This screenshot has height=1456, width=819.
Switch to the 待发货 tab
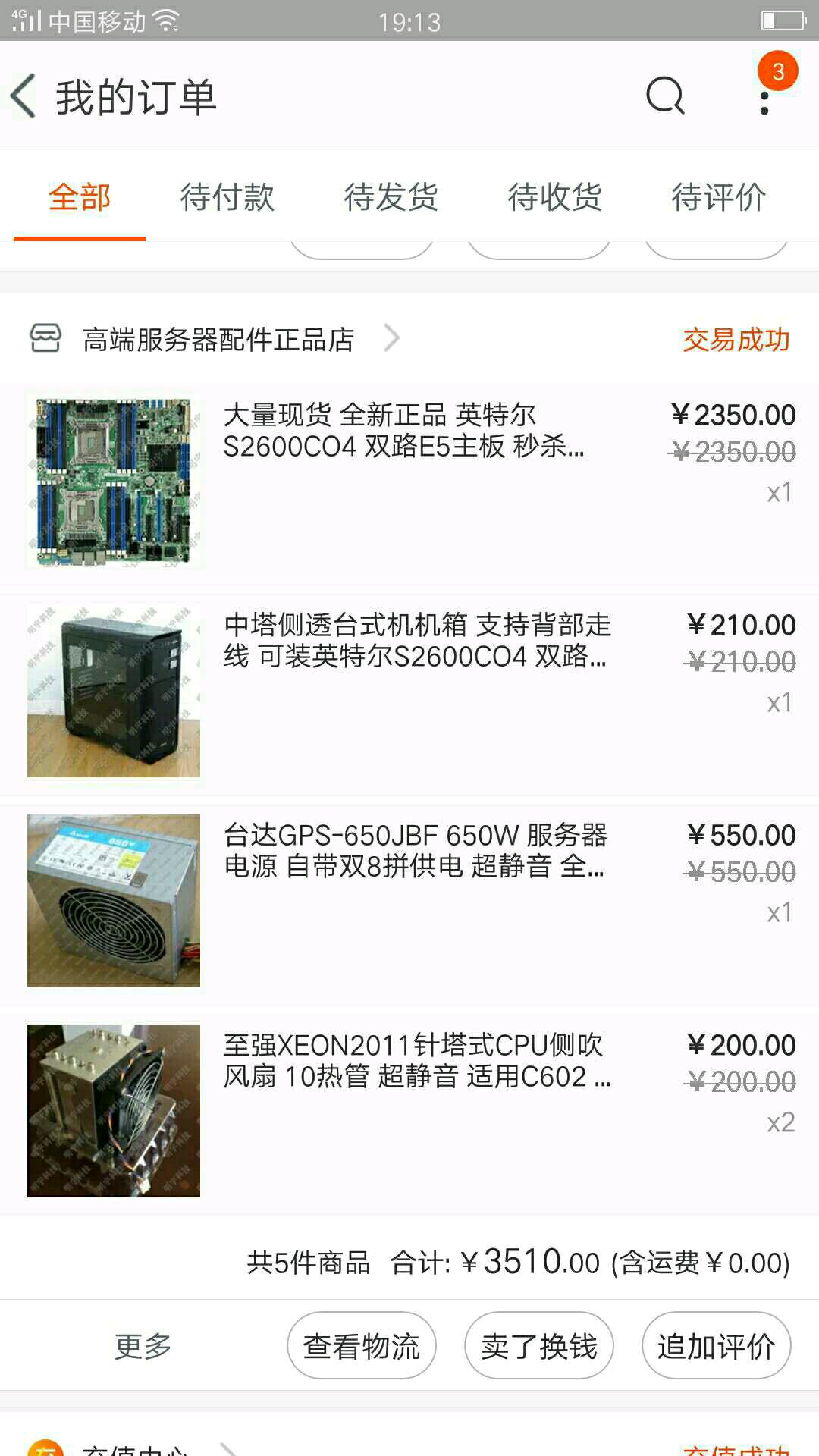(x=391, y=197)
